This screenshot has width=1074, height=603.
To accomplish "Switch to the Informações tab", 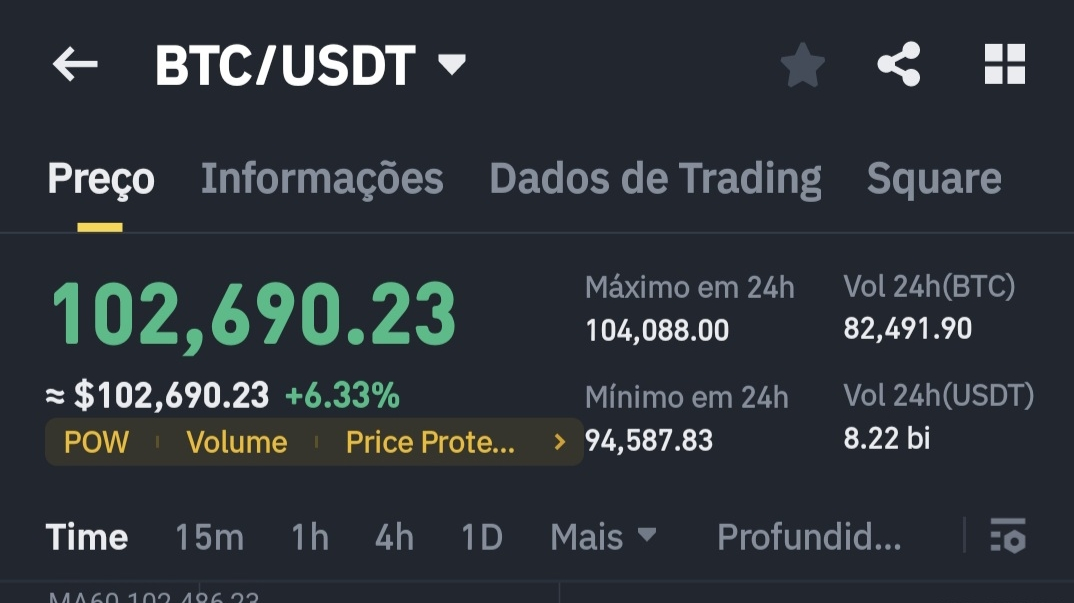I will pos(322,179).
